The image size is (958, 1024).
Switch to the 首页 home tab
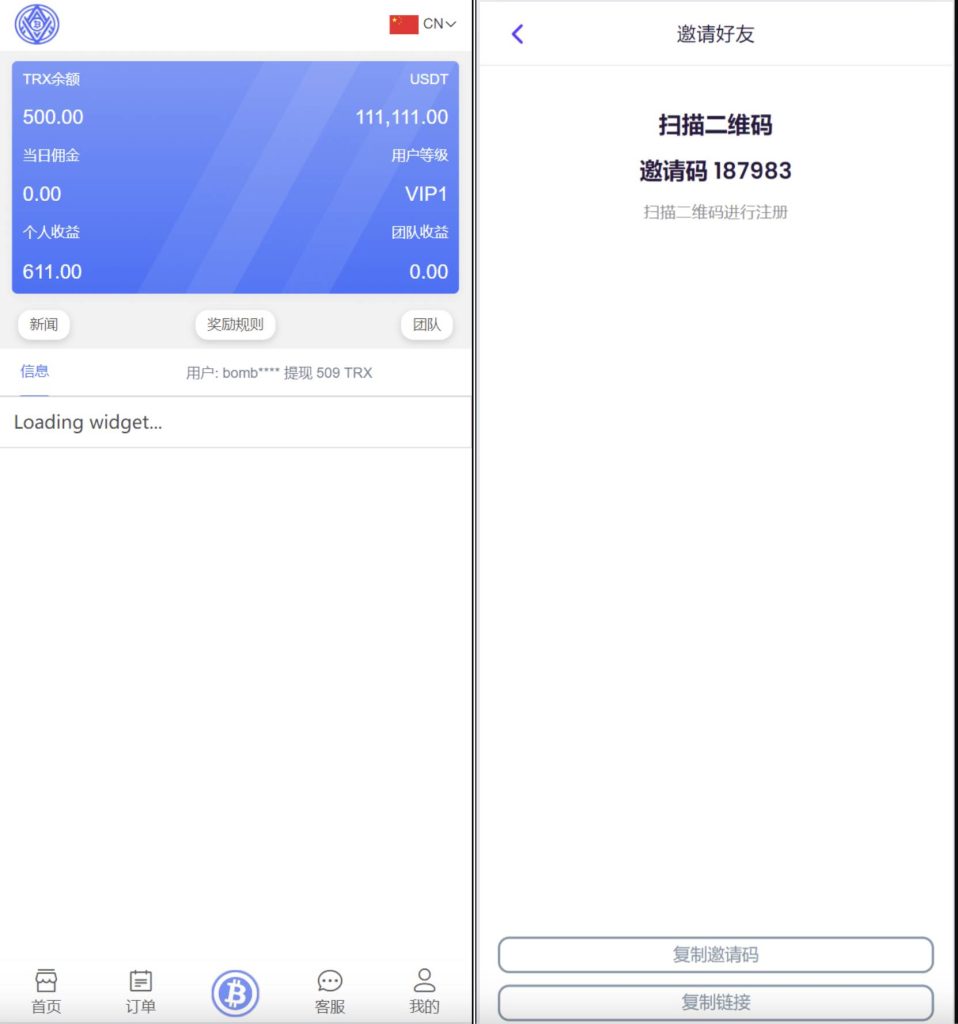[46, 991]
